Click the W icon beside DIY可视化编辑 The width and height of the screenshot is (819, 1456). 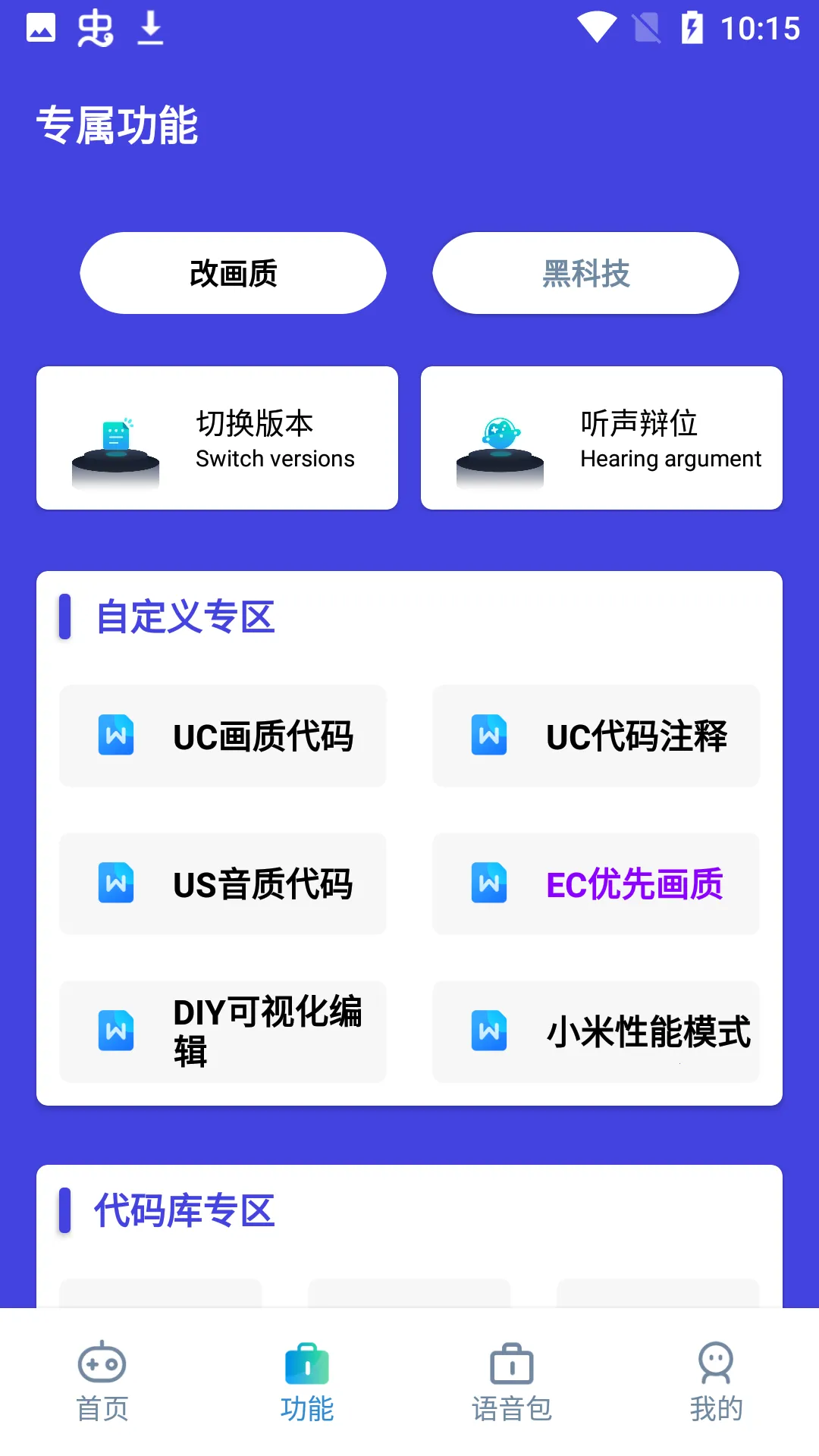tap(116, 1031)
